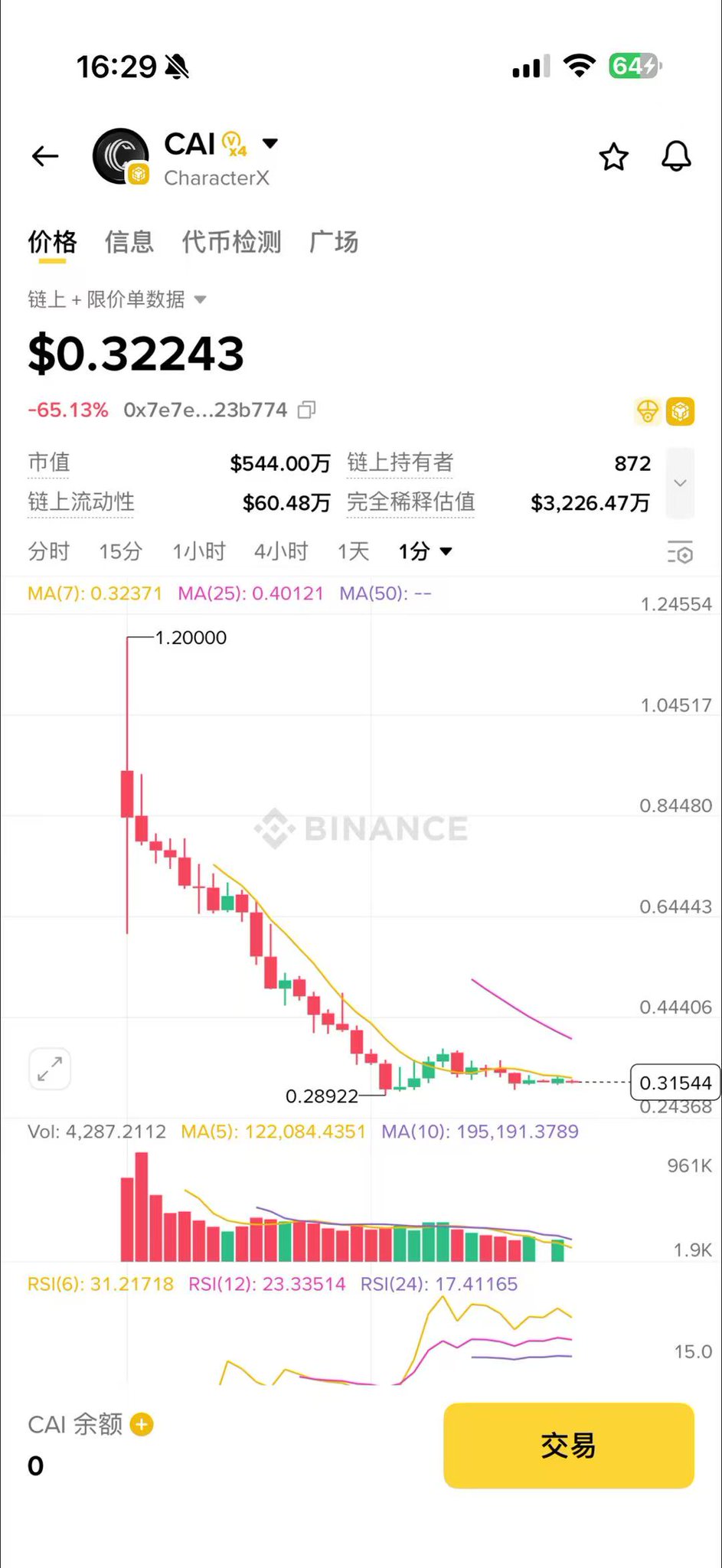The image size is (722, 1568).
Task: Switch to the 信息 tab
Action: (x=129, y=242)
